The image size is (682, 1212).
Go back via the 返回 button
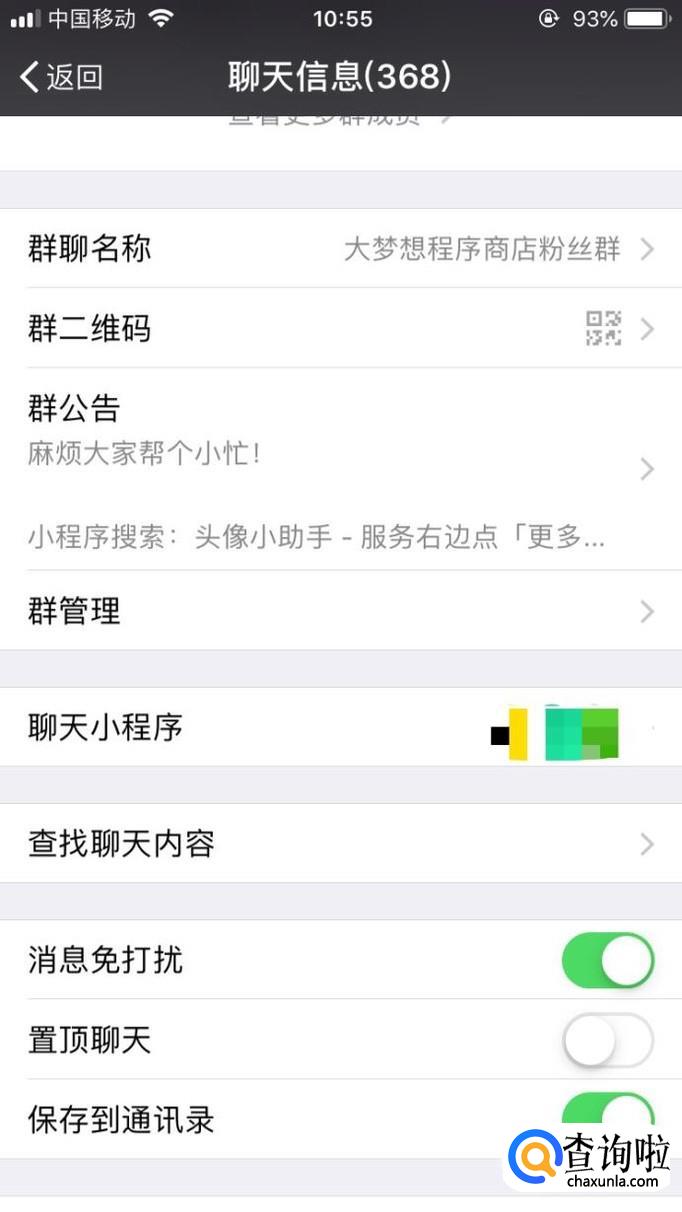[62, 77]
